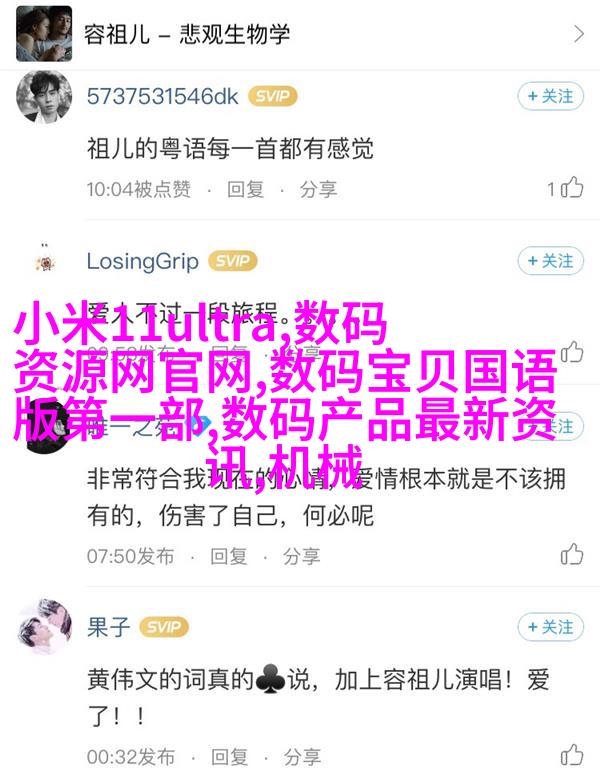
Task: Like 果子's comment
Action: tap(571, 755)
